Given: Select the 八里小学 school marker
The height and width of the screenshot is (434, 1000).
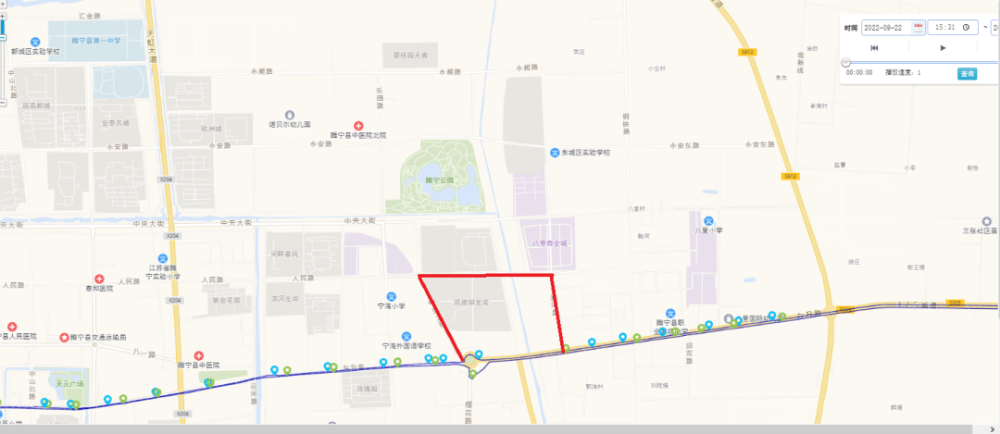Looking at the screenshot, I should [x=709, y=220].
